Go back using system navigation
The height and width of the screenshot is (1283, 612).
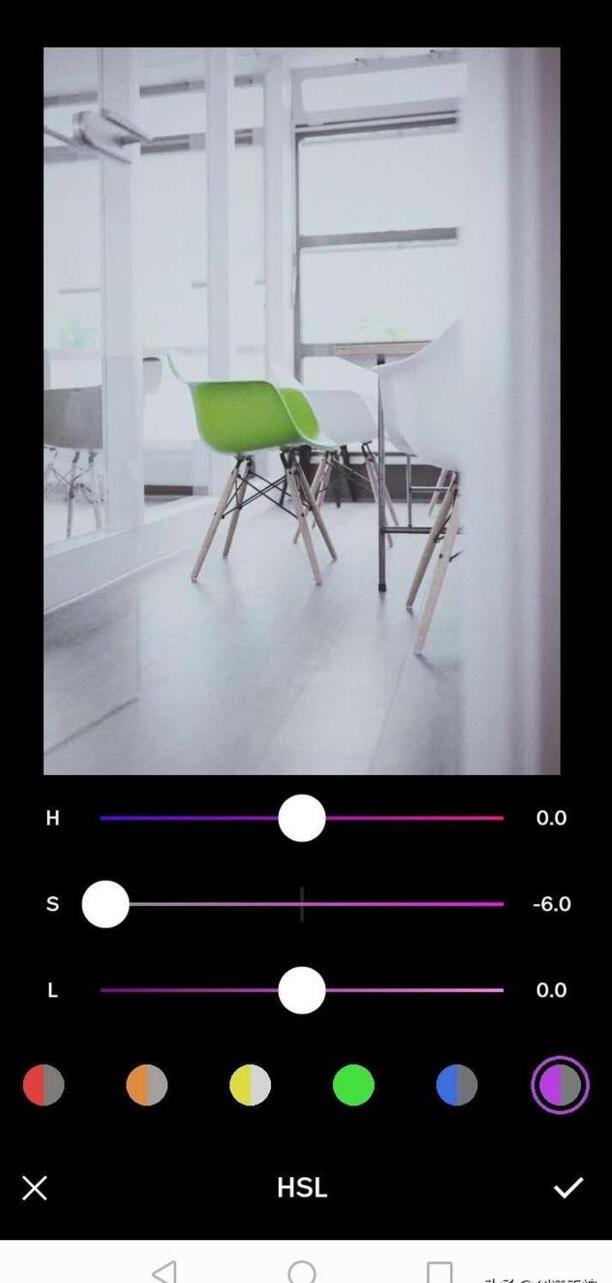coord(164,1271)
